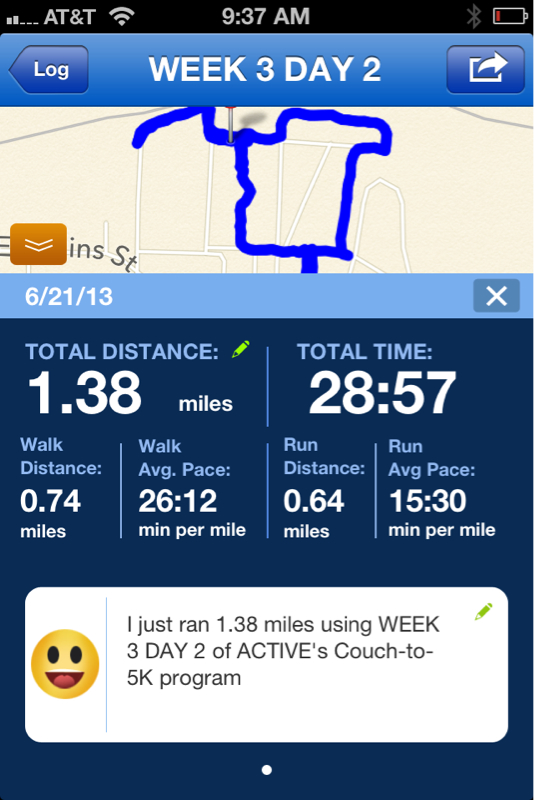Change the smiley mood face
This screenshot has width=534, height=800.
tap(65, 664)
